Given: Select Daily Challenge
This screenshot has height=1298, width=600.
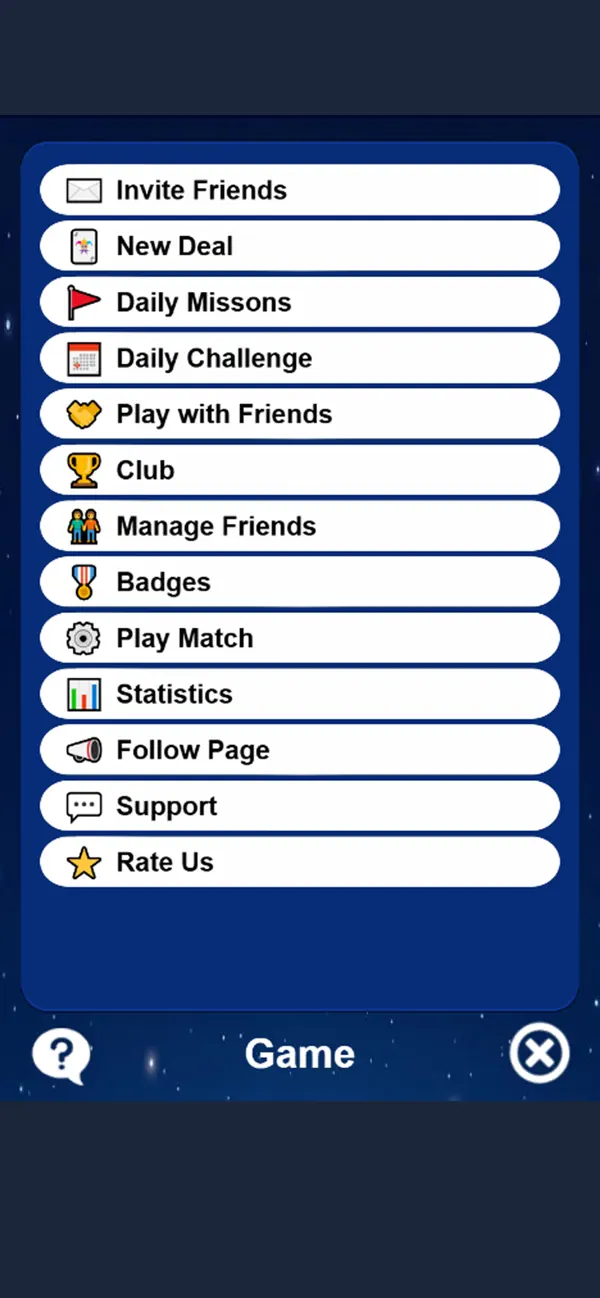Looking at the screenshot, I should (300, 358).
